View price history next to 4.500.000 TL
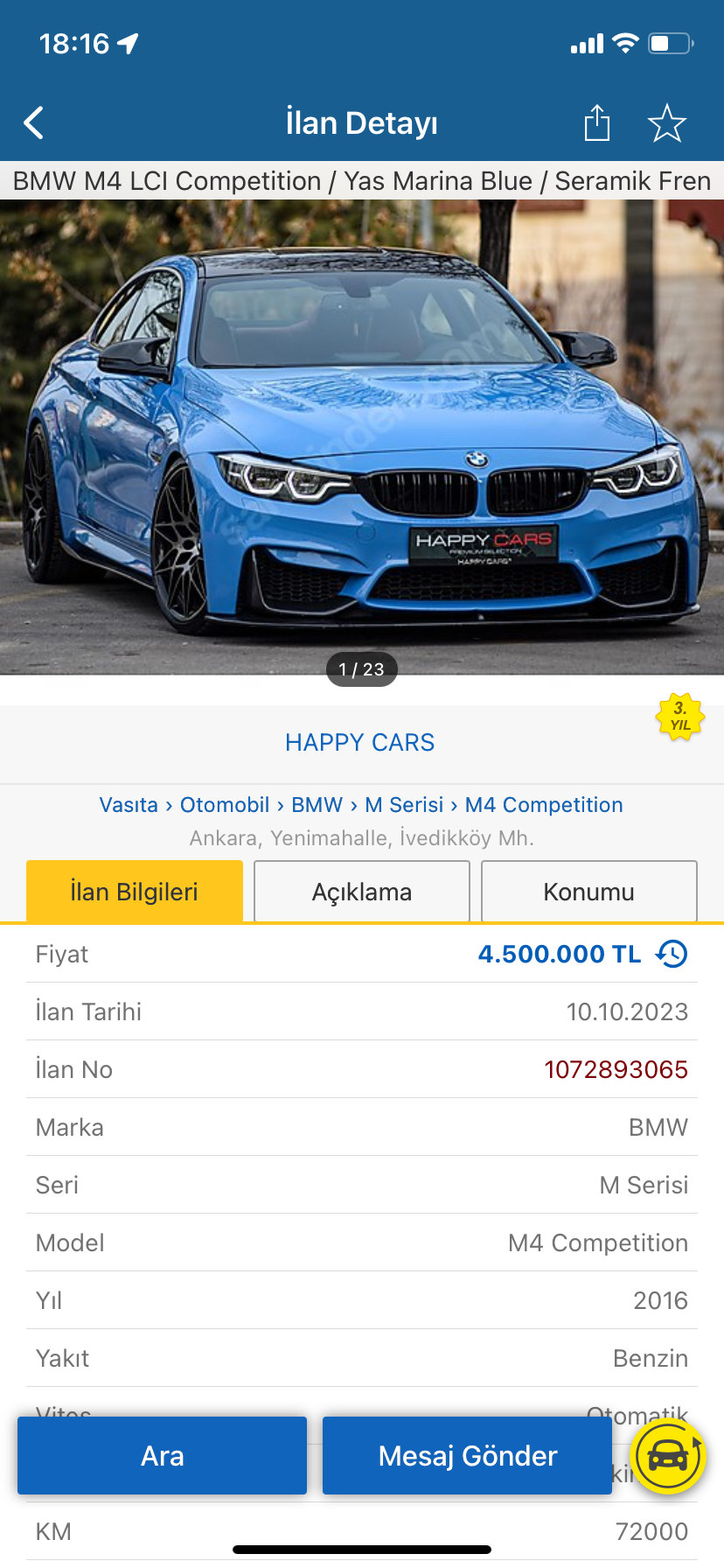 (672, 954)
